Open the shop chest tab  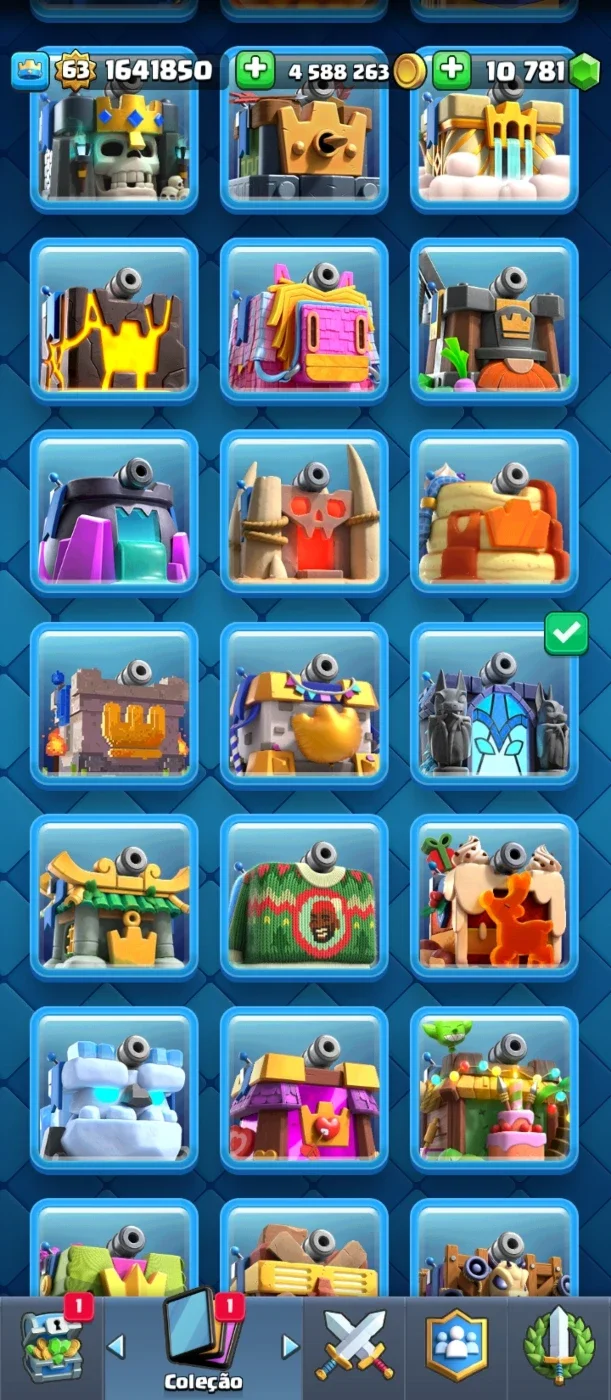(52, 1347)
